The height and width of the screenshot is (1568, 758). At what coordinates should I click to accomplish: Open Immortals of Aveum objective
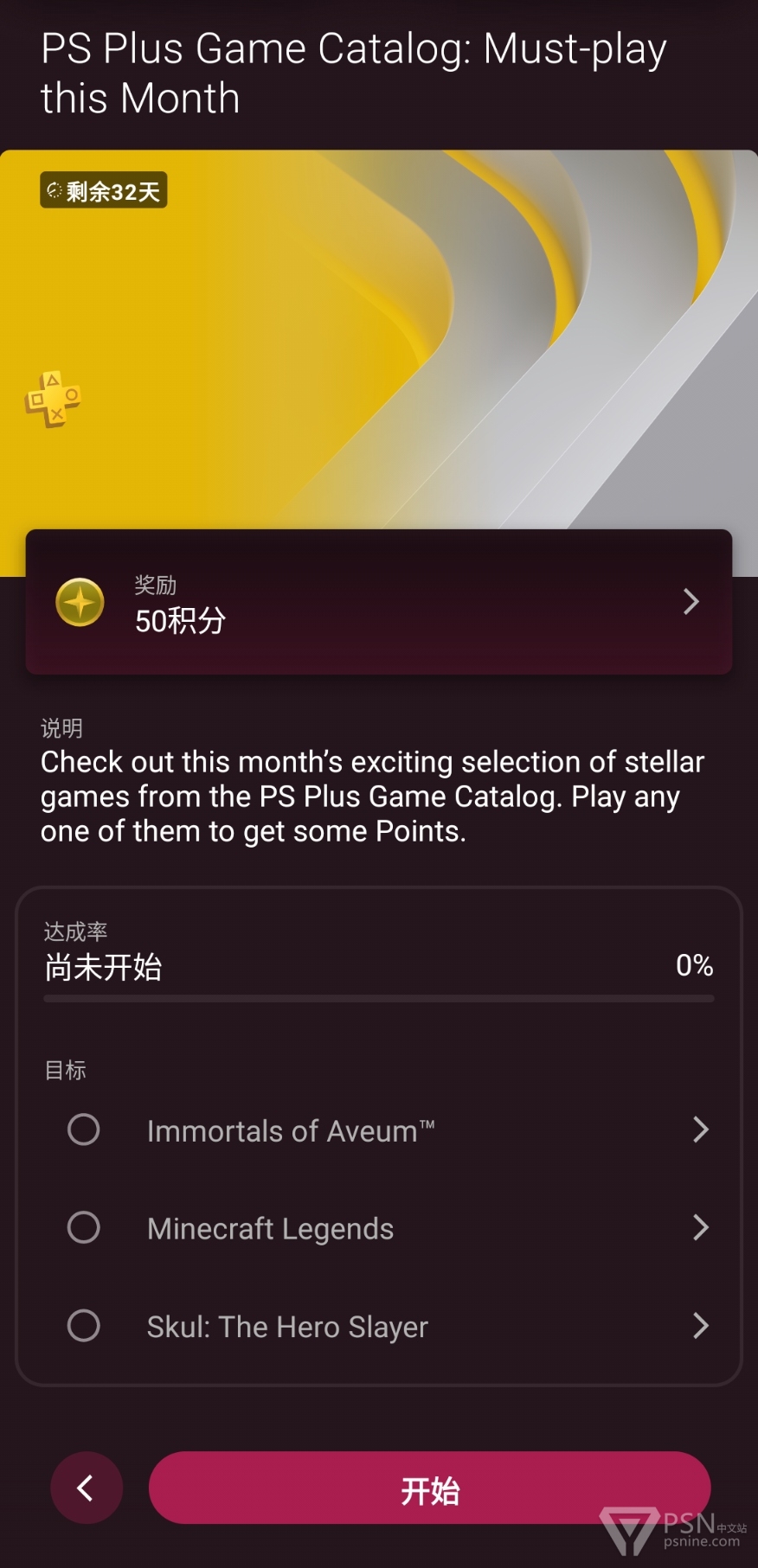point(379,1130)
